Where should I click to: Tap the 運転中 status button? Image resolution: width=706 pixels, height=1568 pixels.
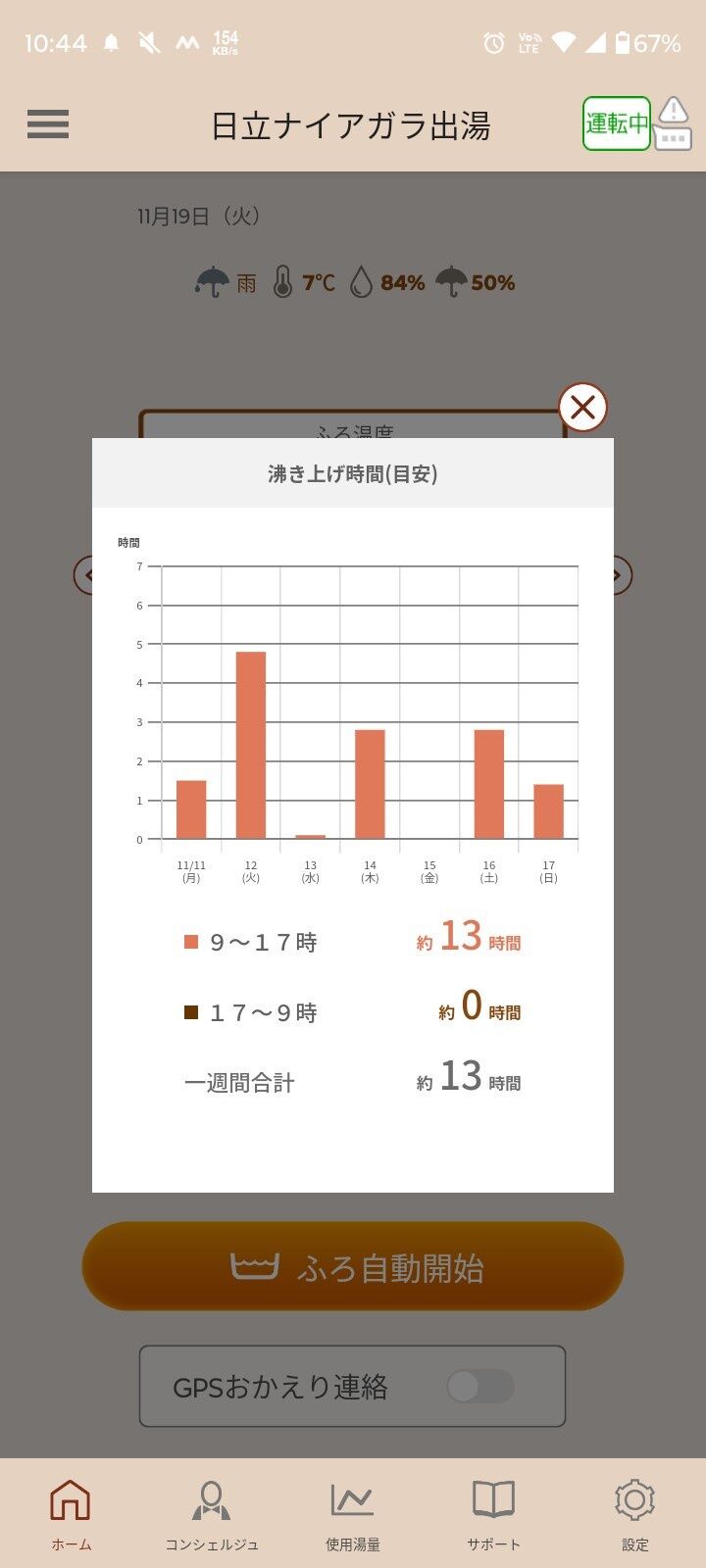617,123
